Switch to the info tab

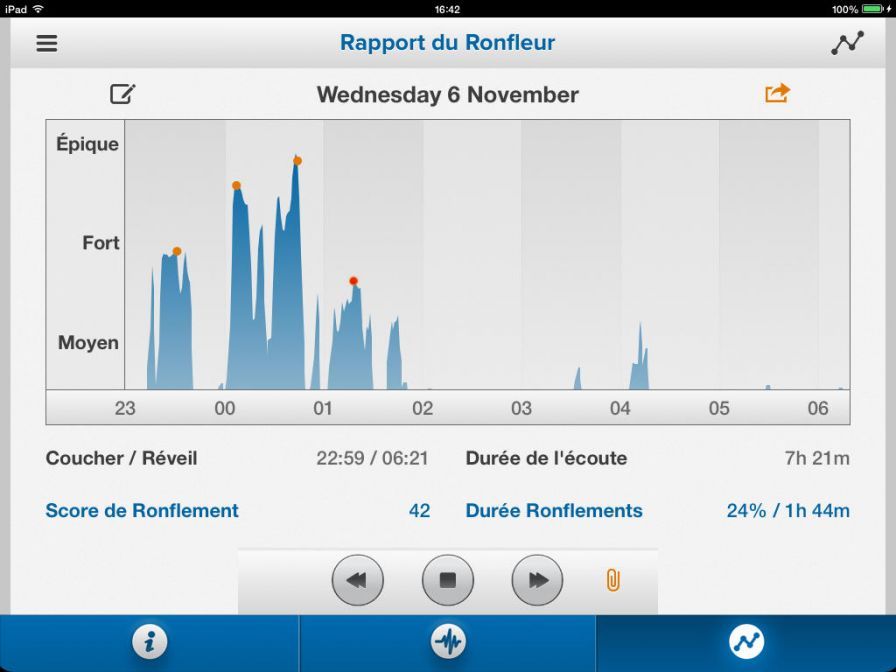(x=149, y=642)
